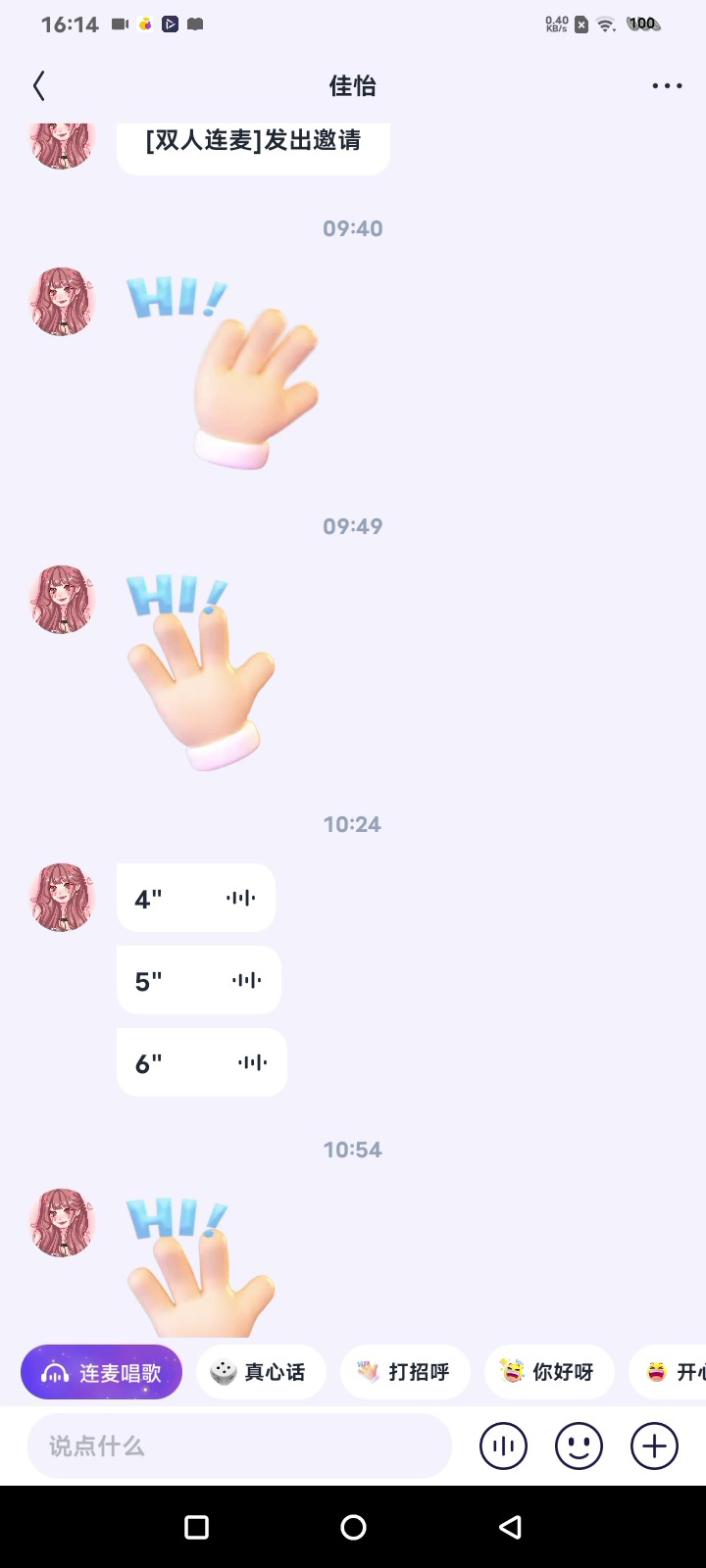Viewport: 706px width, 1568px height.
Task: Switch to voice message recording
Action: click(503, 1445)
